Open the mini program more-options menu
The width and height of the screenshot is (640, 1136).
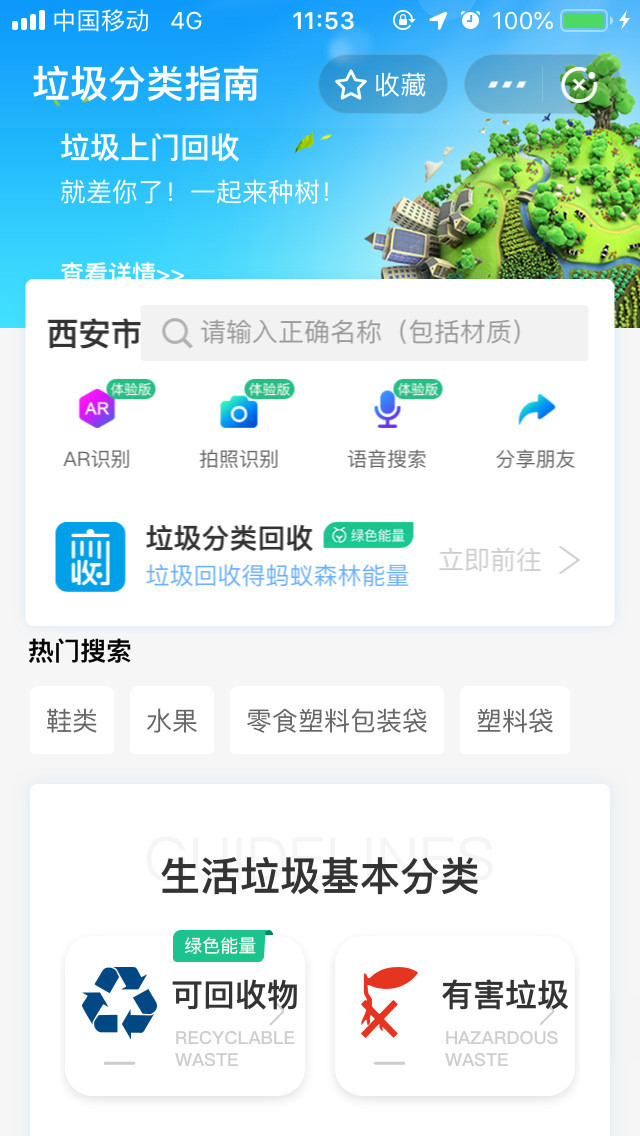[x=507, y=85]
